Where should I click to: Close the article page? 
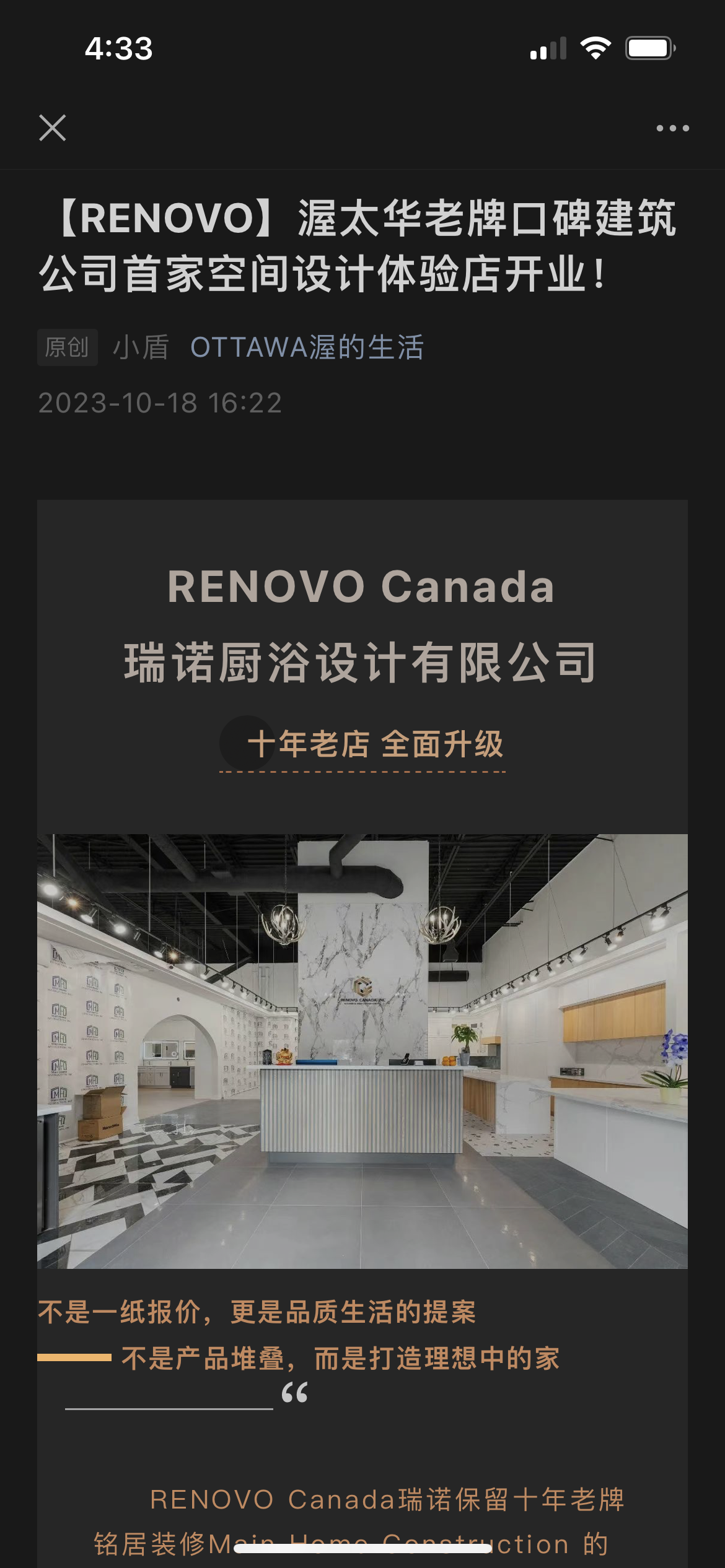[53, 128]
